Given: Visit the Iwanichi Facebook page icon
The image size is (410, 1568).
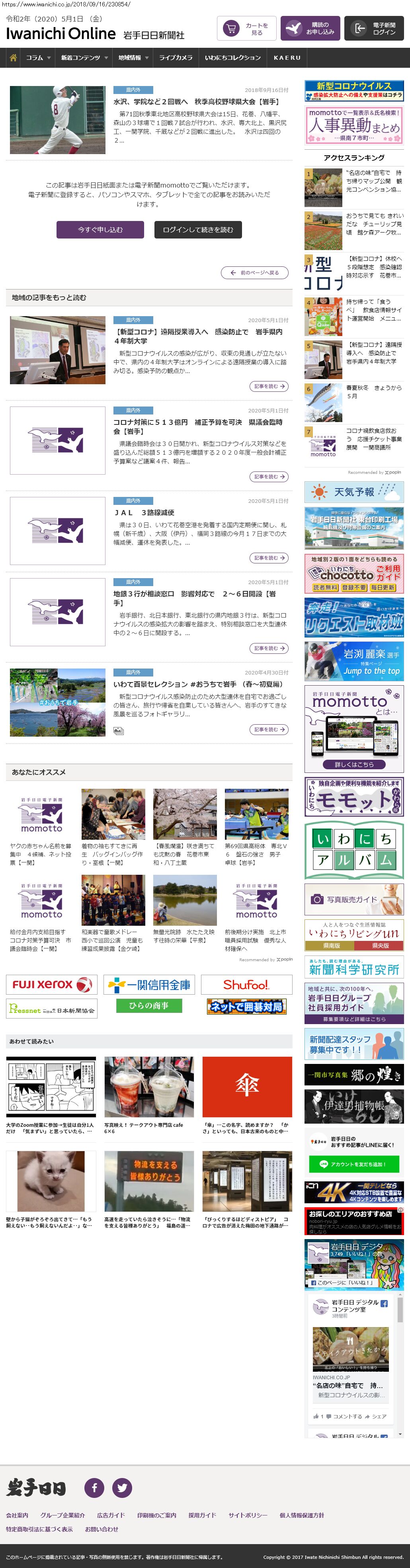Looking at the screenshot, I should click(94, 1488).
